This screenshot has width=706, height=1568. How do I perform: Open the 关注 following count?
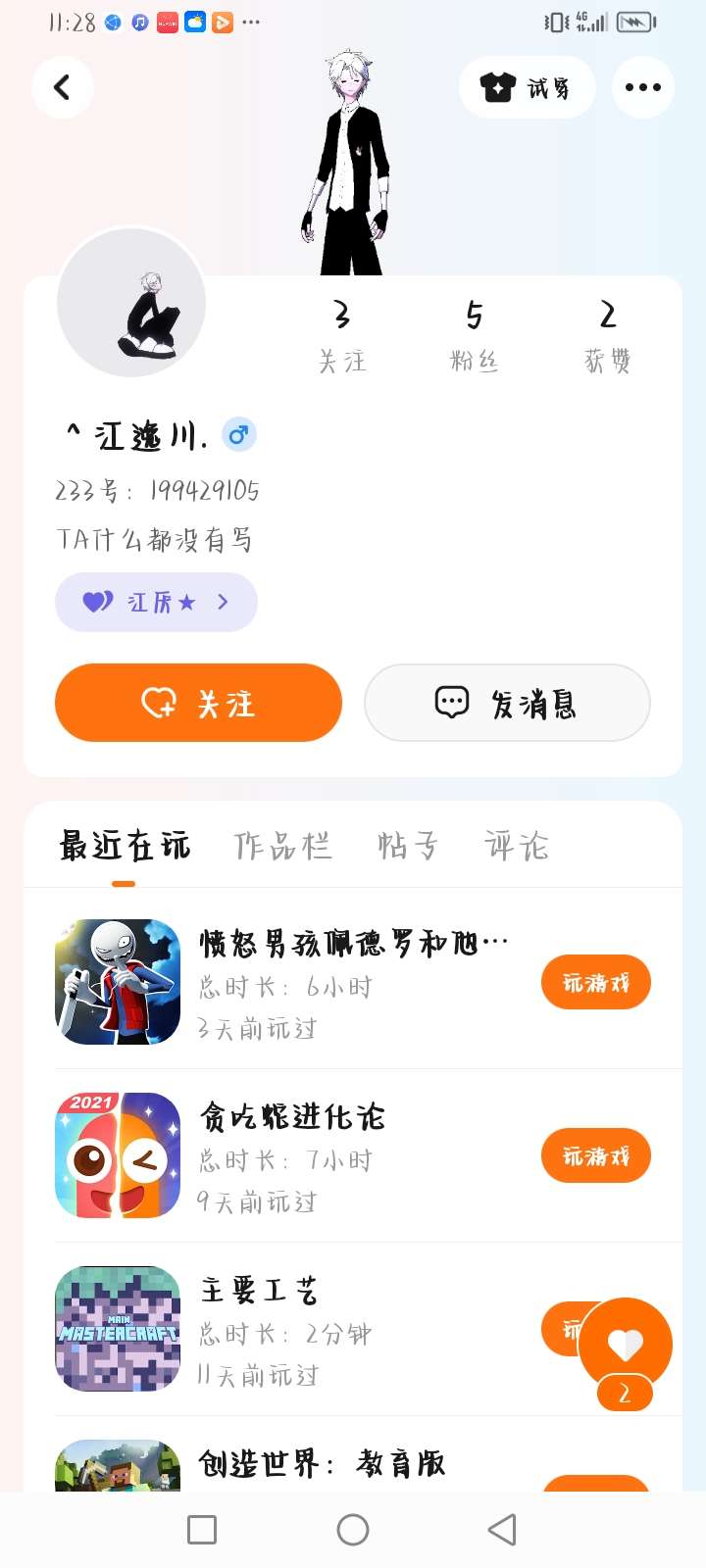pyautogui.click(x=341, y=335)
